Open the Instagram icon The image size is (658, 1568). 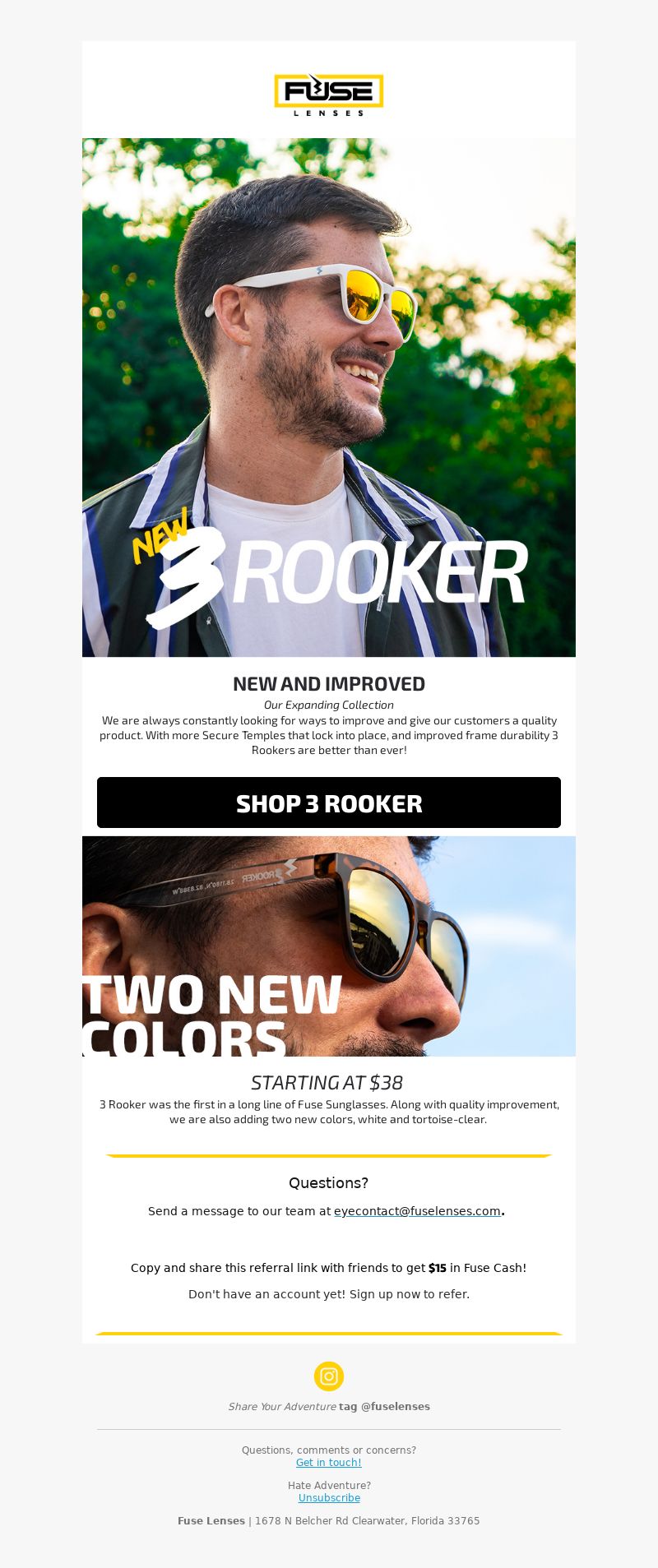(329, 1376)
